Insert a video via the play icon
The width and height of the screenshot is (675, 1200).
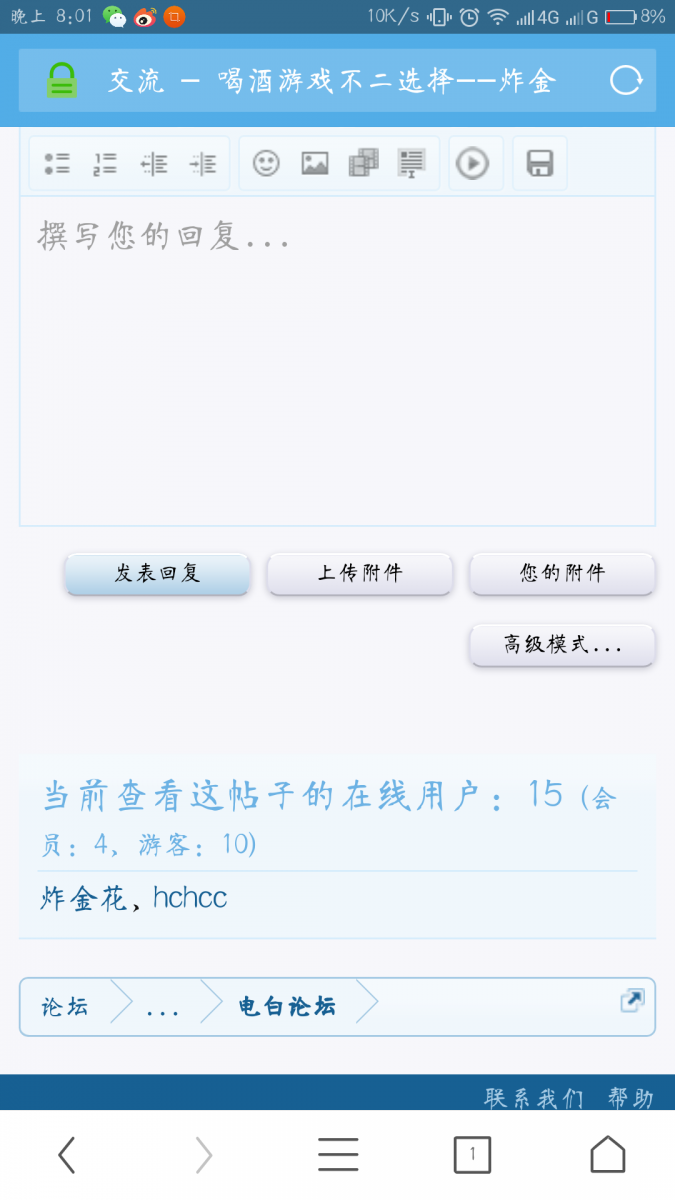pos(473,163)
